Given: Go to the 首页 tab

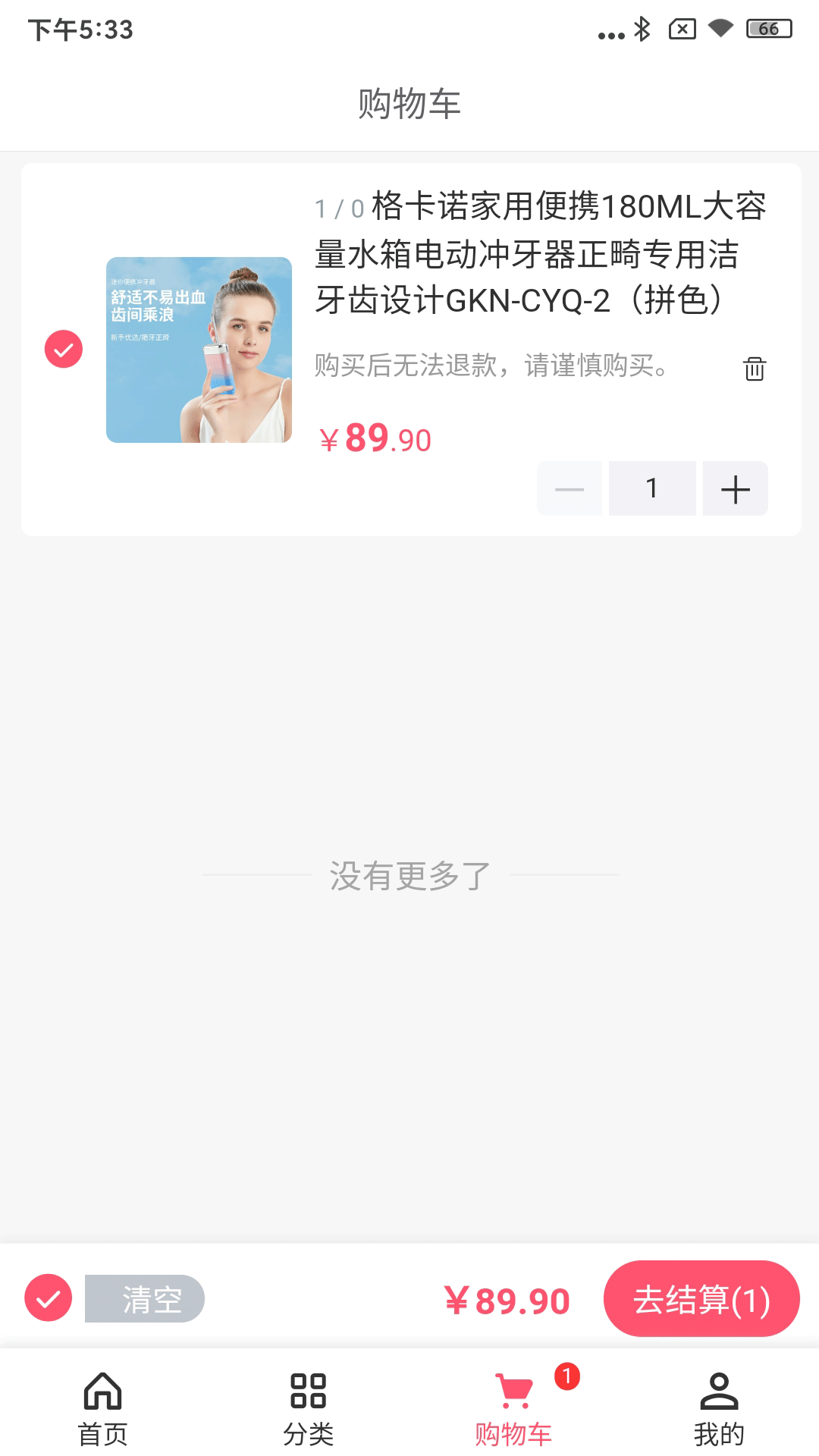Looking at the screenshot, I should click(x=103, y=1408).
